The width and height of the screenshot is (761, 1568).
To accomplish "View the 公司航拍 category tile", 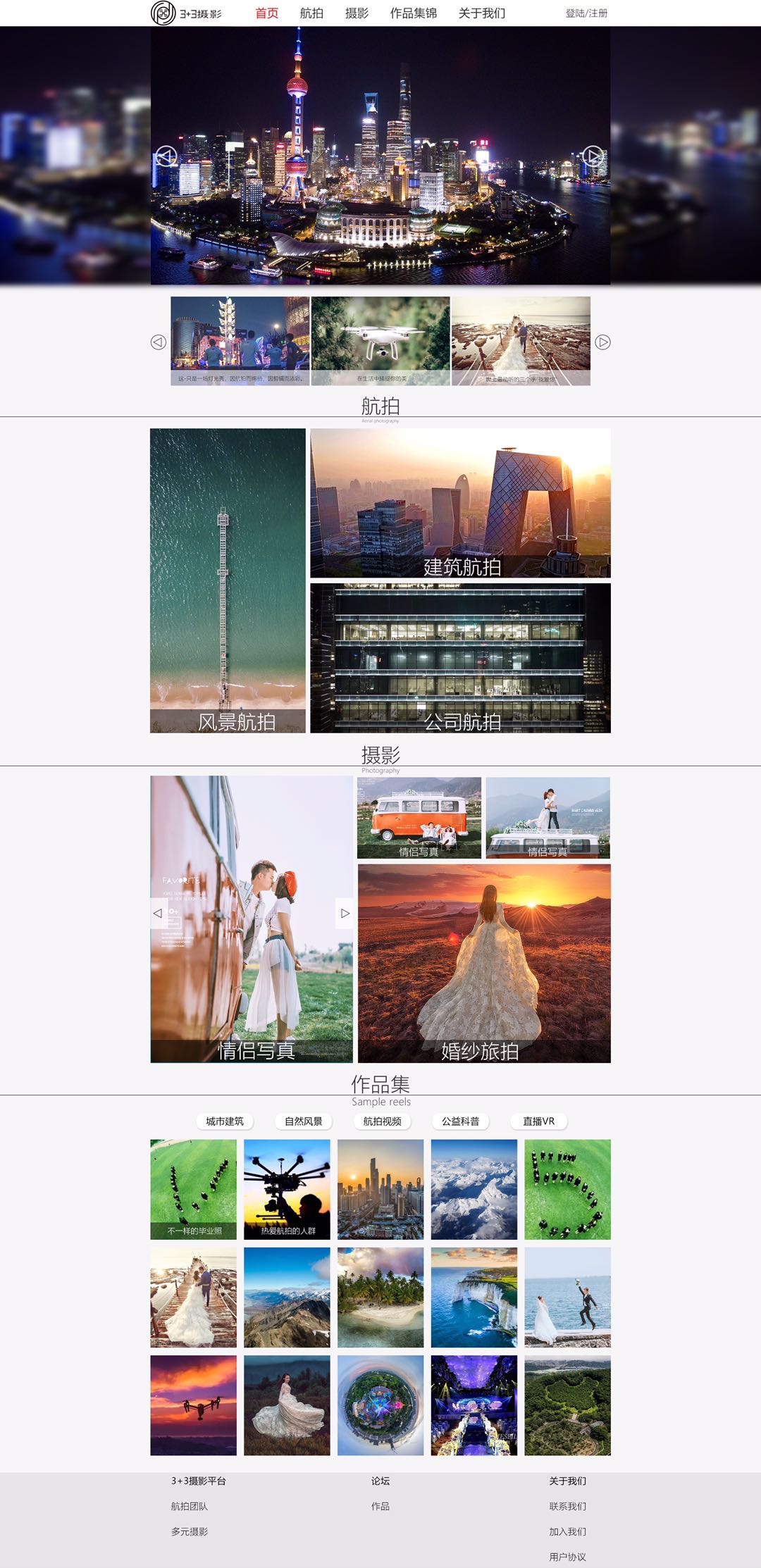I will click(460, 658).
